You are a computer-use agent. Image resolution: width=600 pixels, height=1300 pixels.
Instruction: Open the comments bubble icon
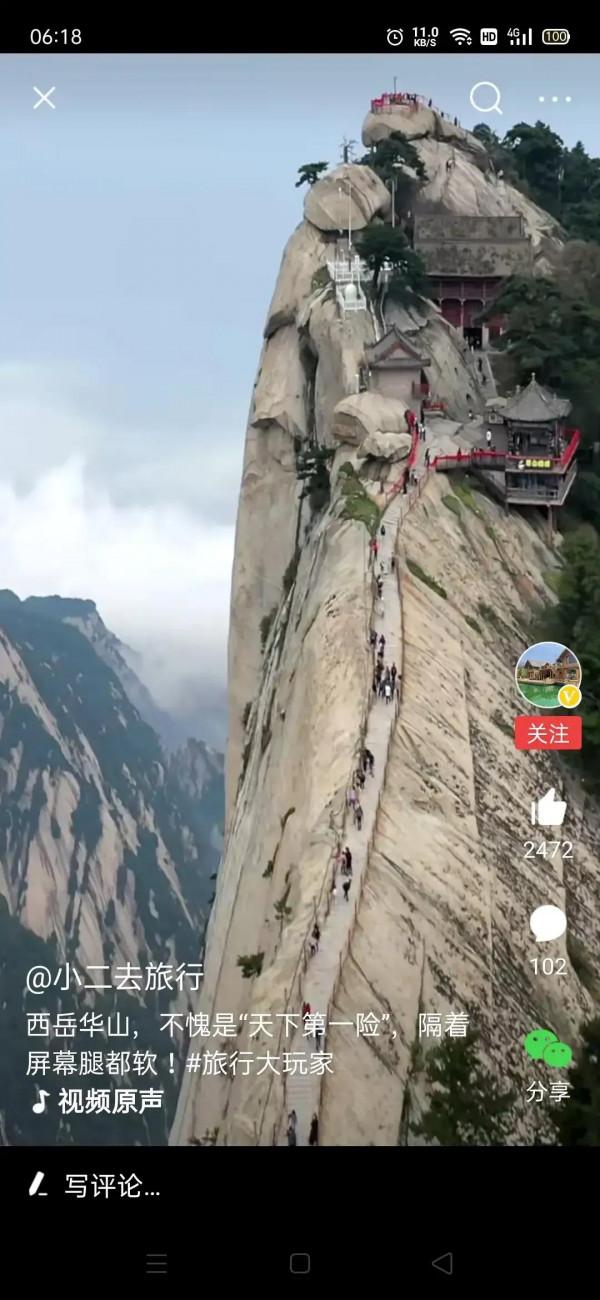pos(548,924)
